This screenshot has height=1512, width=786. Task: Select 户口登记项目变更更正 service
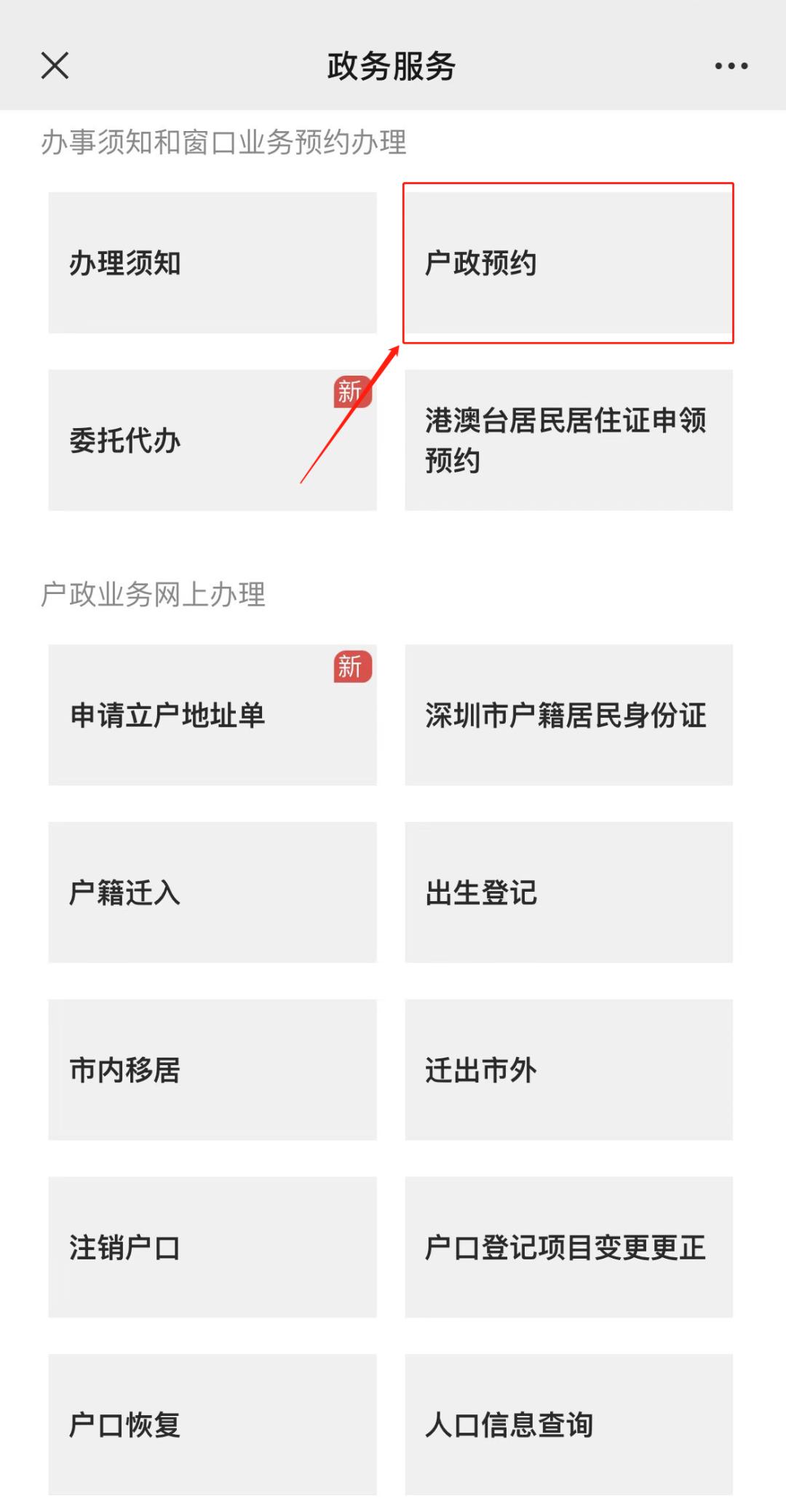(x=568, y=1248)
